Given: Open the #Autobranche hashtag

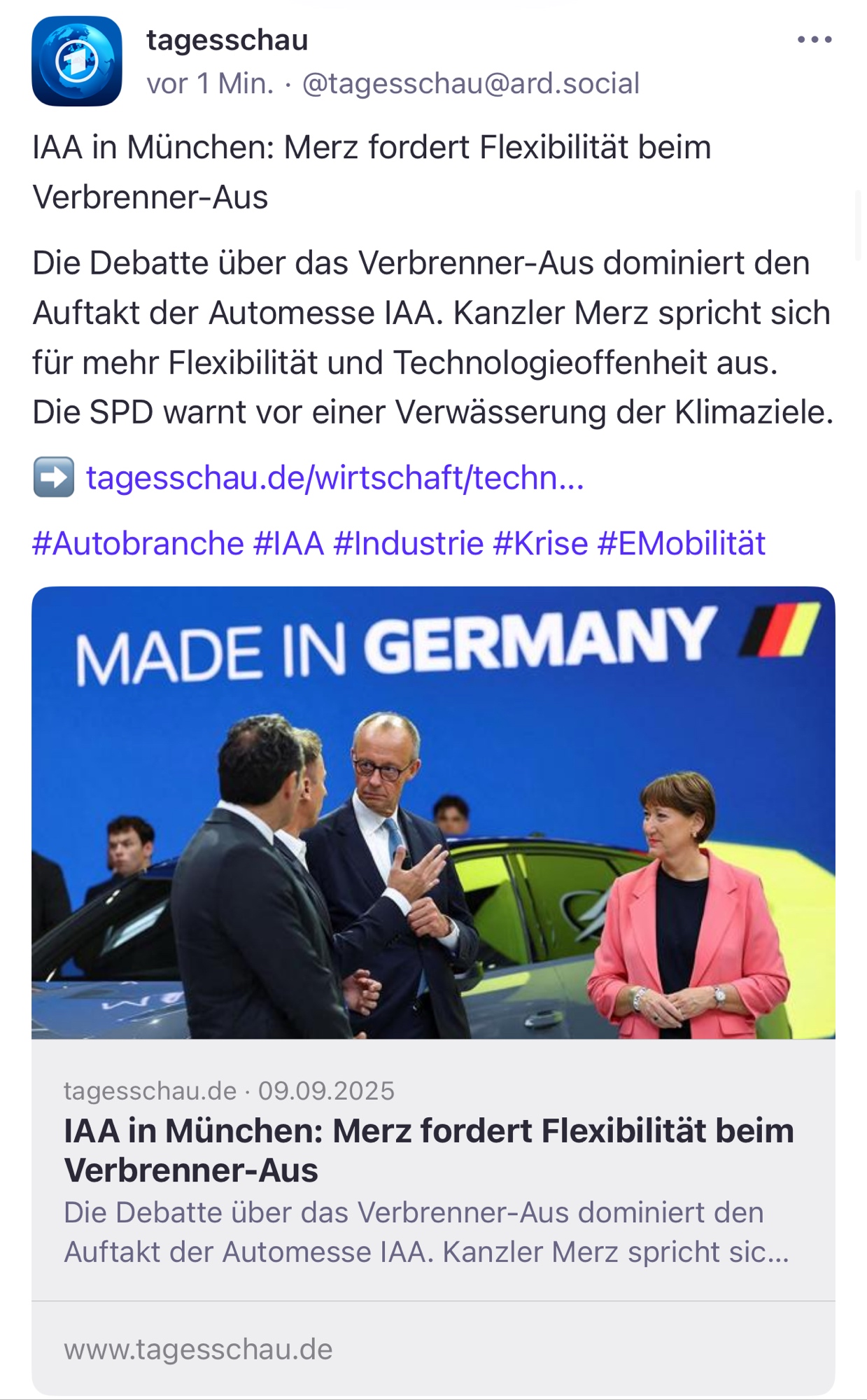Looking at the screenshot, I should click(x=138, y=544).
